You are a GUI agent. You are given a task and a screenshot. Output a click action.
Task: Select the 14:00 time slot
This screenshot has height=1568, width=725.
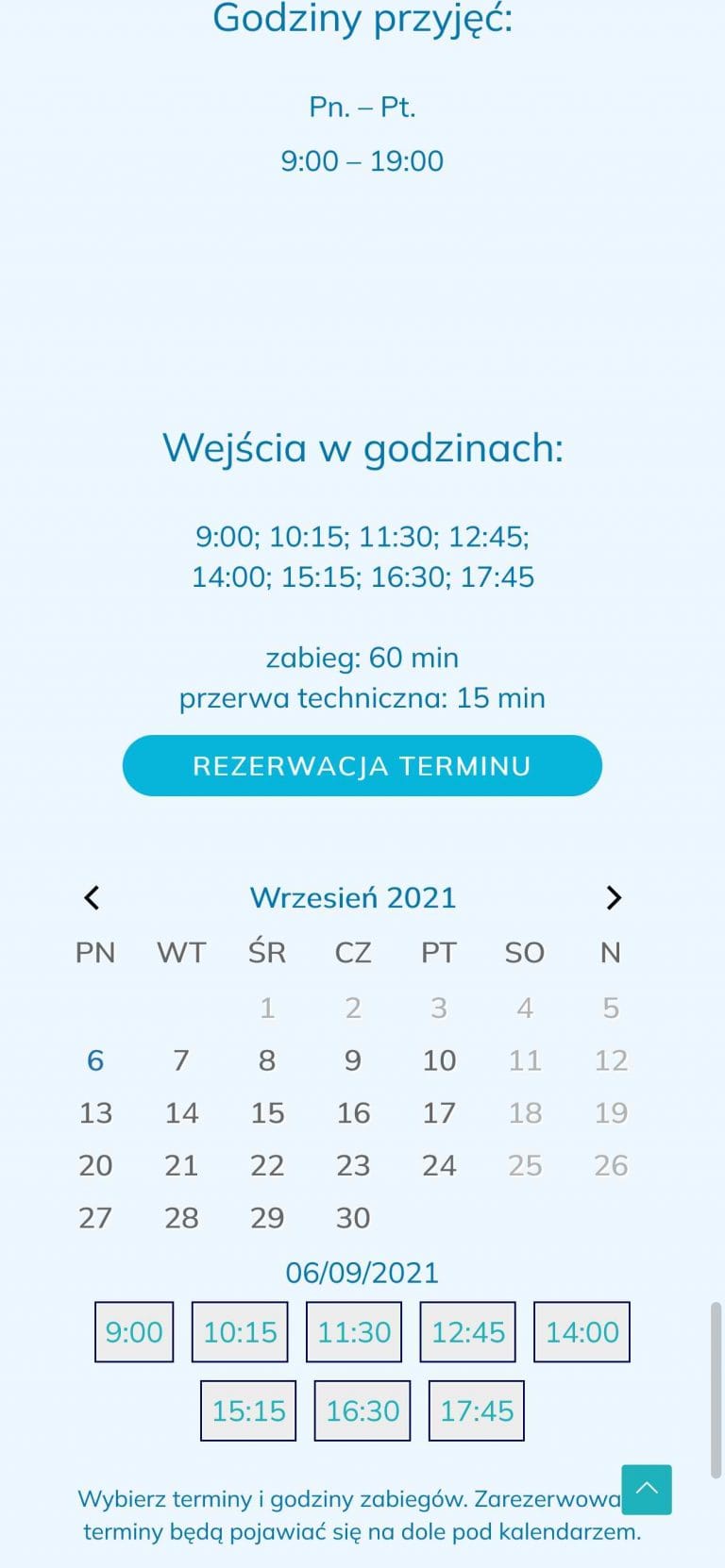[582, 1332]
